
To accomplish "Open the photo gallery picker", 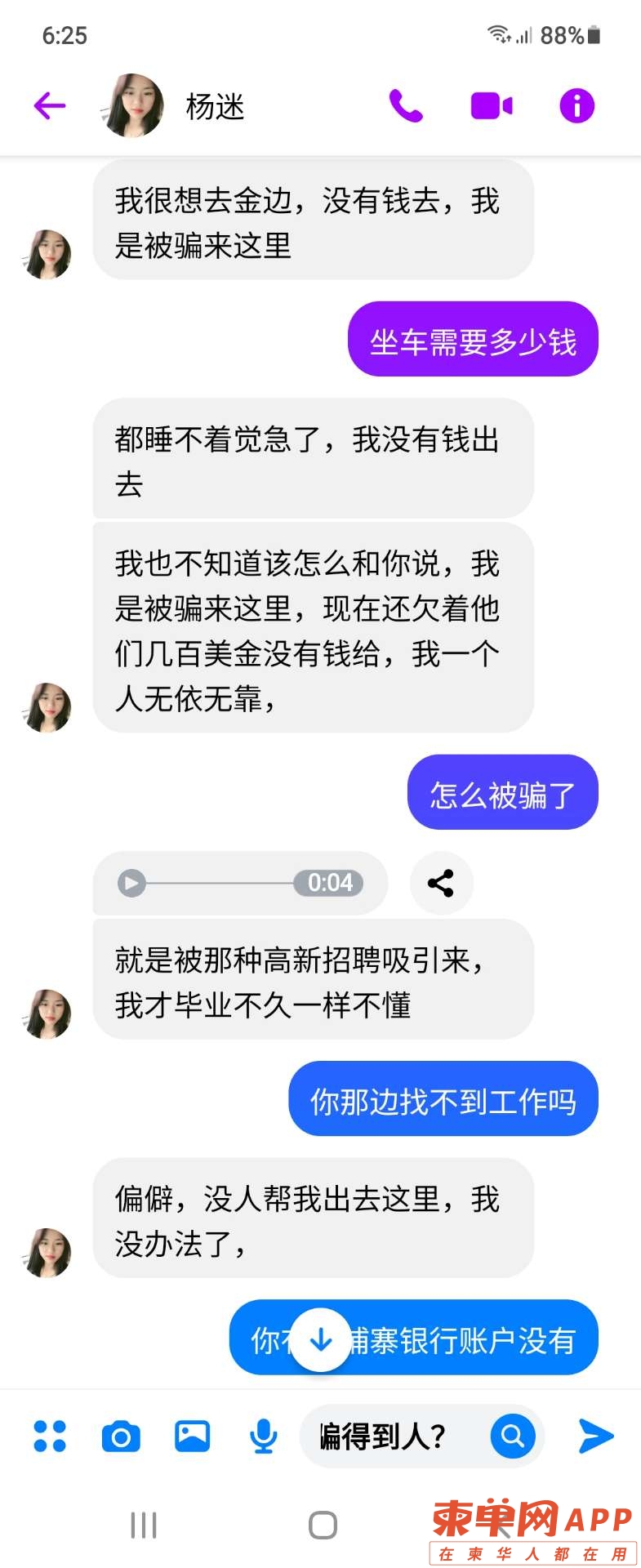I will pos(192,1436).
